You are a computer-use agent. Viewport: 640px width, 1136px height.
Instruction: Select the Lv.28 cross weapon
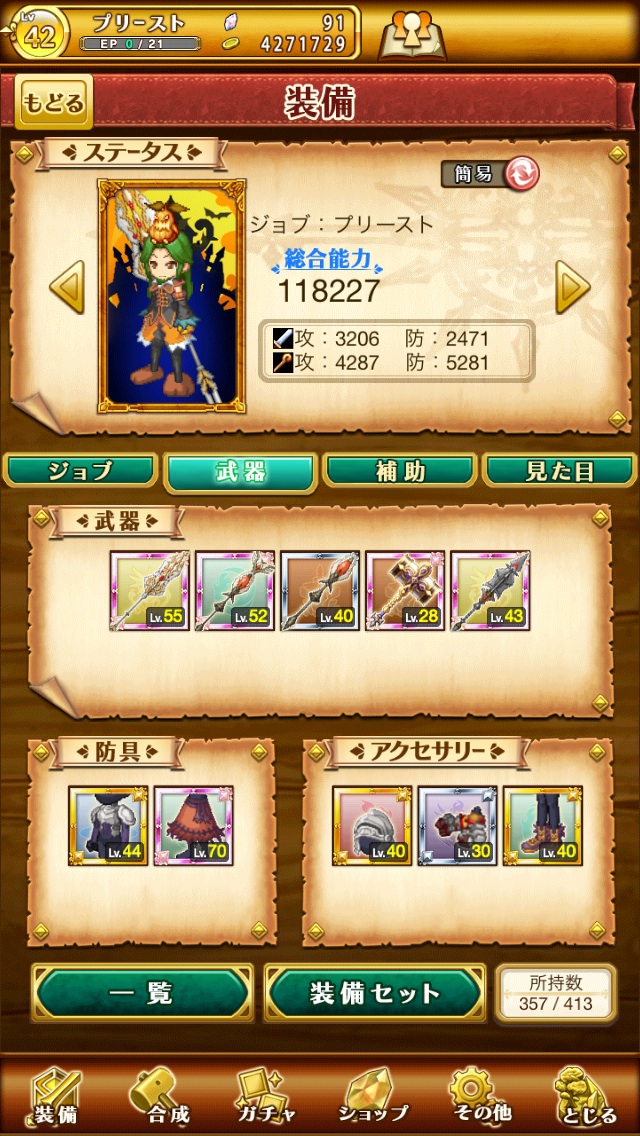click(405, 590)
